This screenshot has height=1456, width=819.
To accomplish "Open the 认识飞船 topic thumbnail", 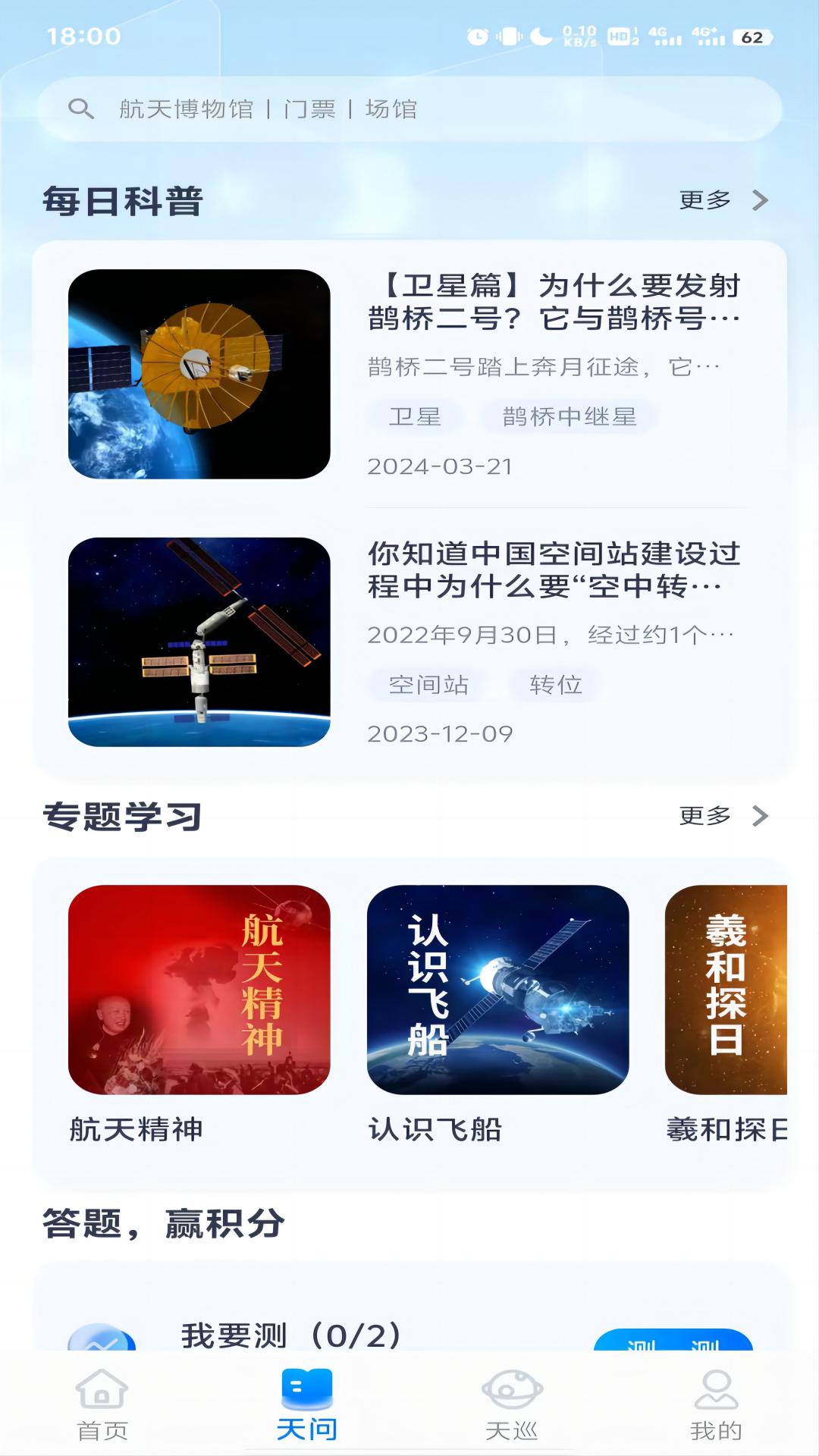I will (x=497, y=990).
